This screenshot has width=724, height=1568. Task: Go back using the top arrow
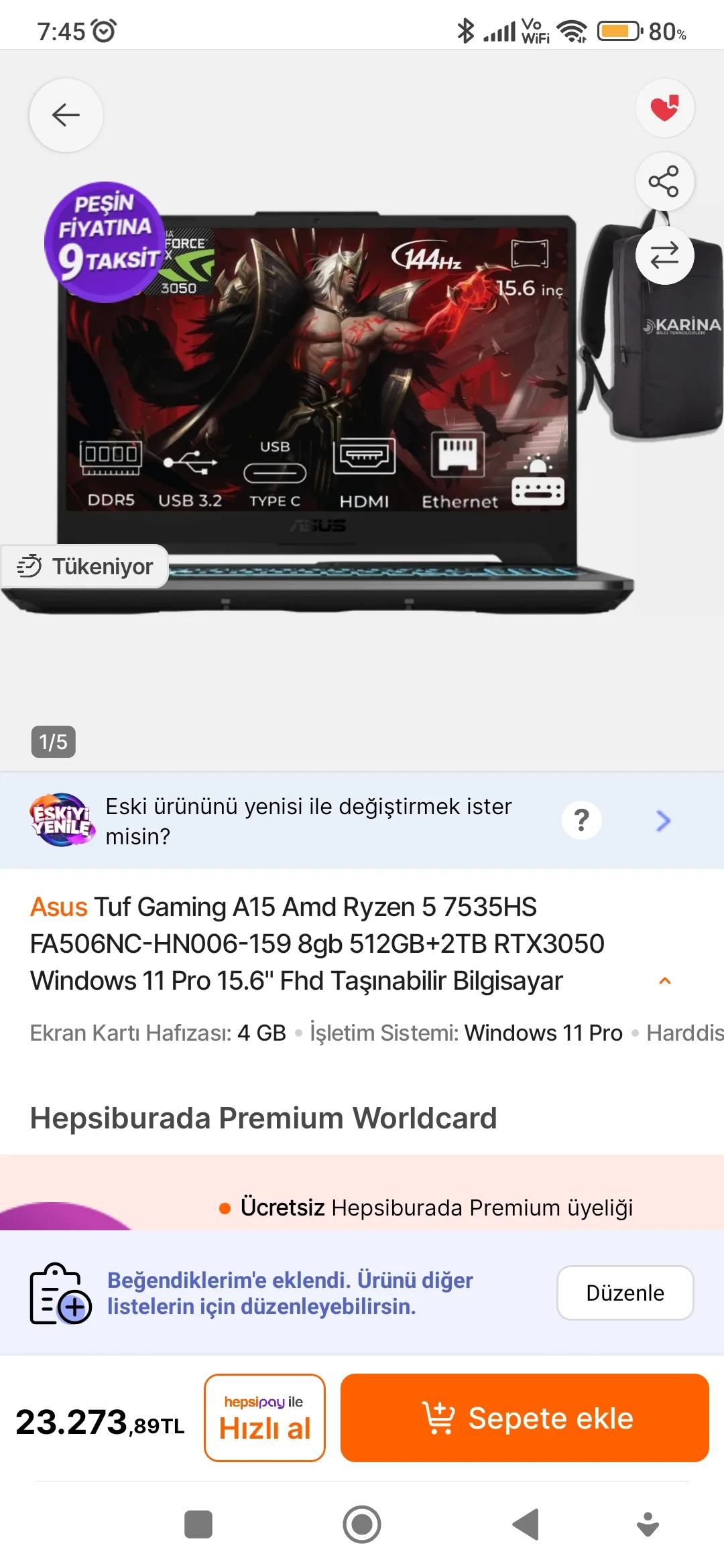click(x=66, y=115)
